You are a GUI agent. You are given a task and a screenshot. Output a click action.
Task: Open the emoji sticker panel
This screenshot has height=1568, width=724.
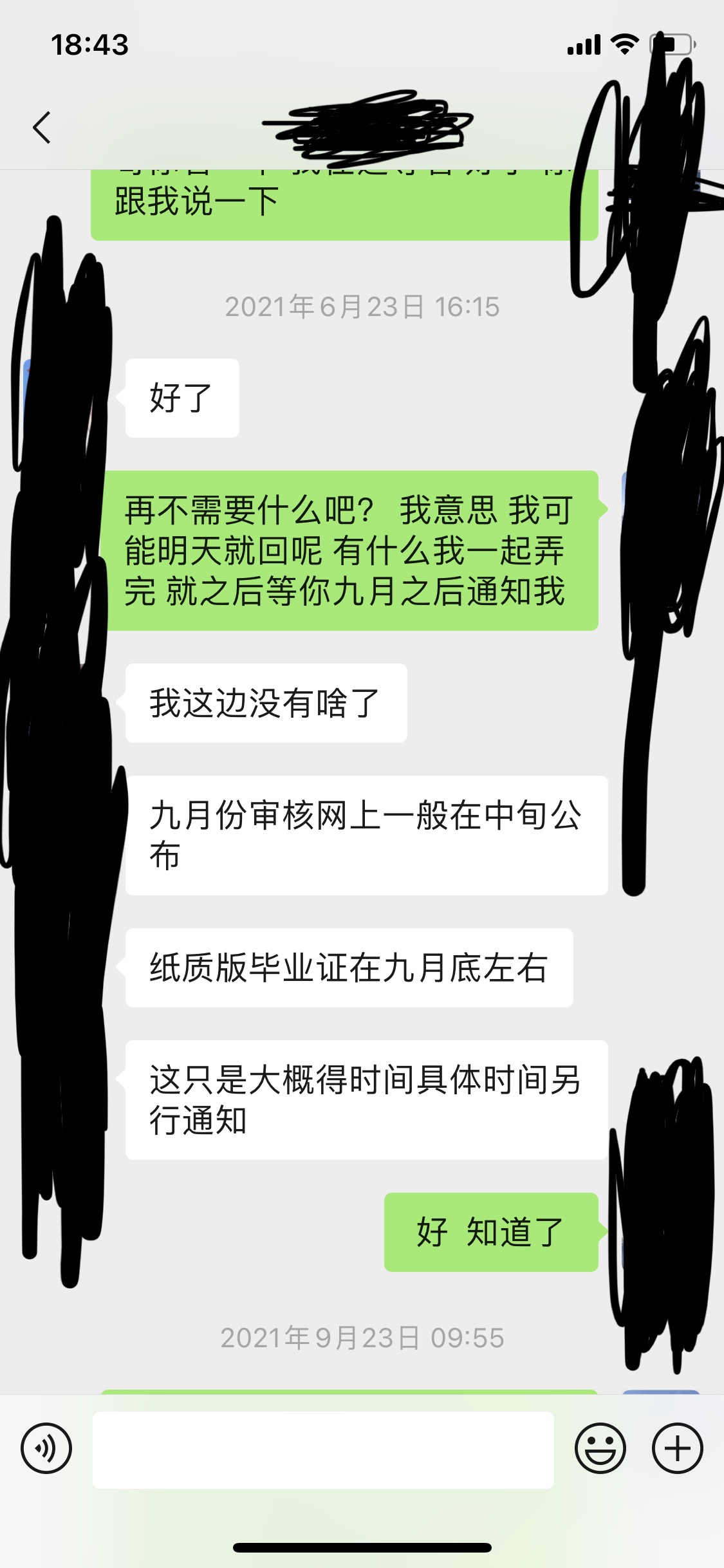pos(600,1448)
